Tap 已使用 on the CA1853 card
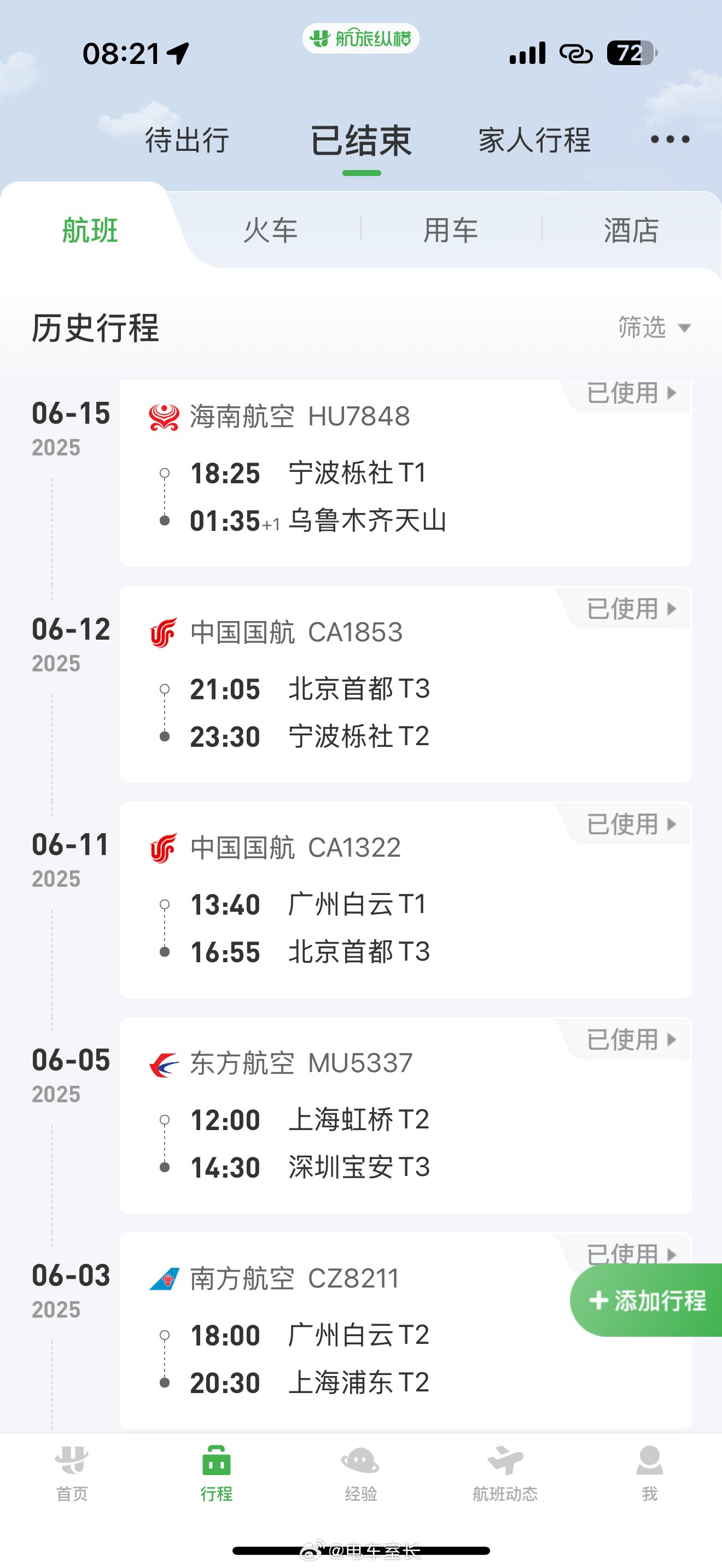 pos(631,609)
